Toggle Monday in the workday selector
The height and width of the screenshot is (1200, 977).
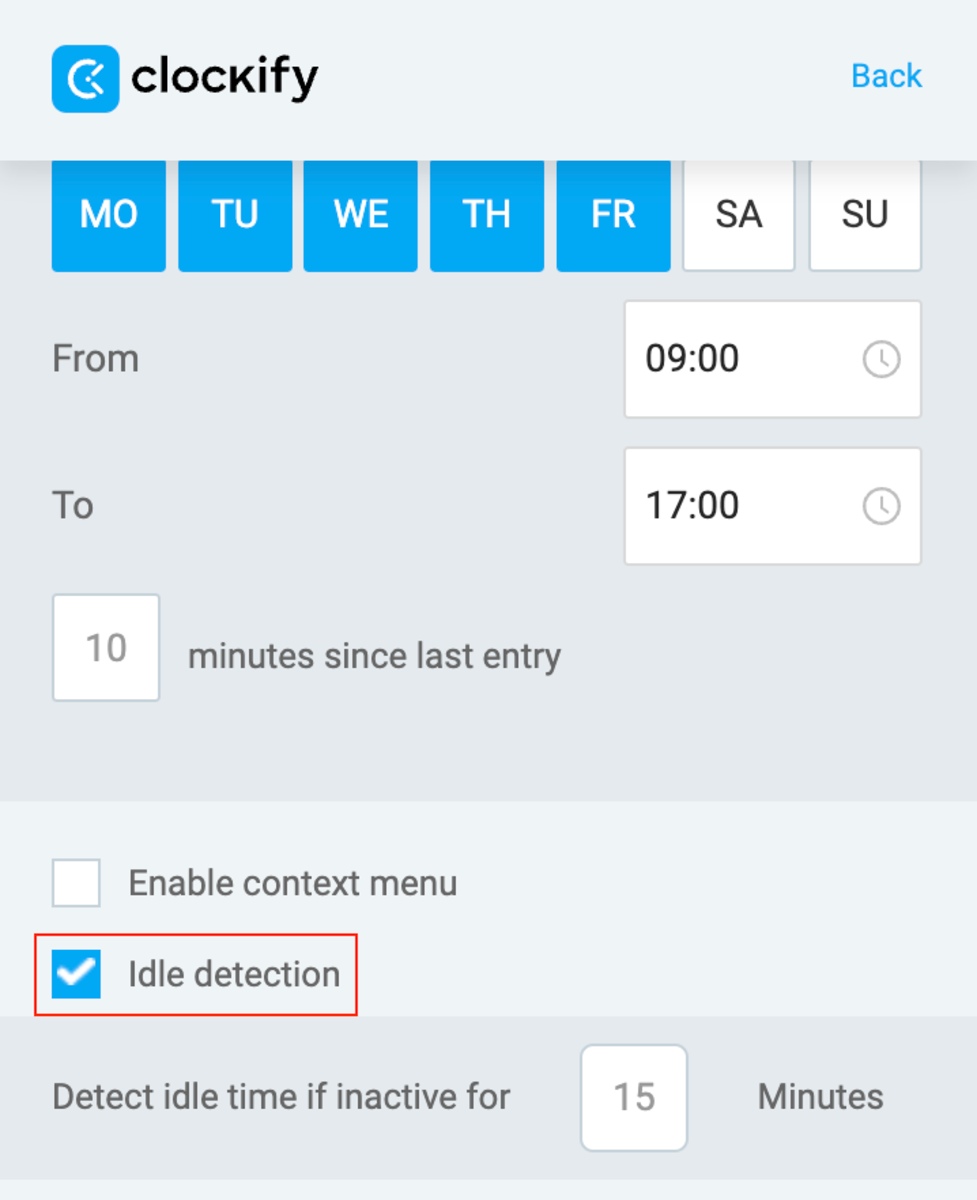coord(108,214)
